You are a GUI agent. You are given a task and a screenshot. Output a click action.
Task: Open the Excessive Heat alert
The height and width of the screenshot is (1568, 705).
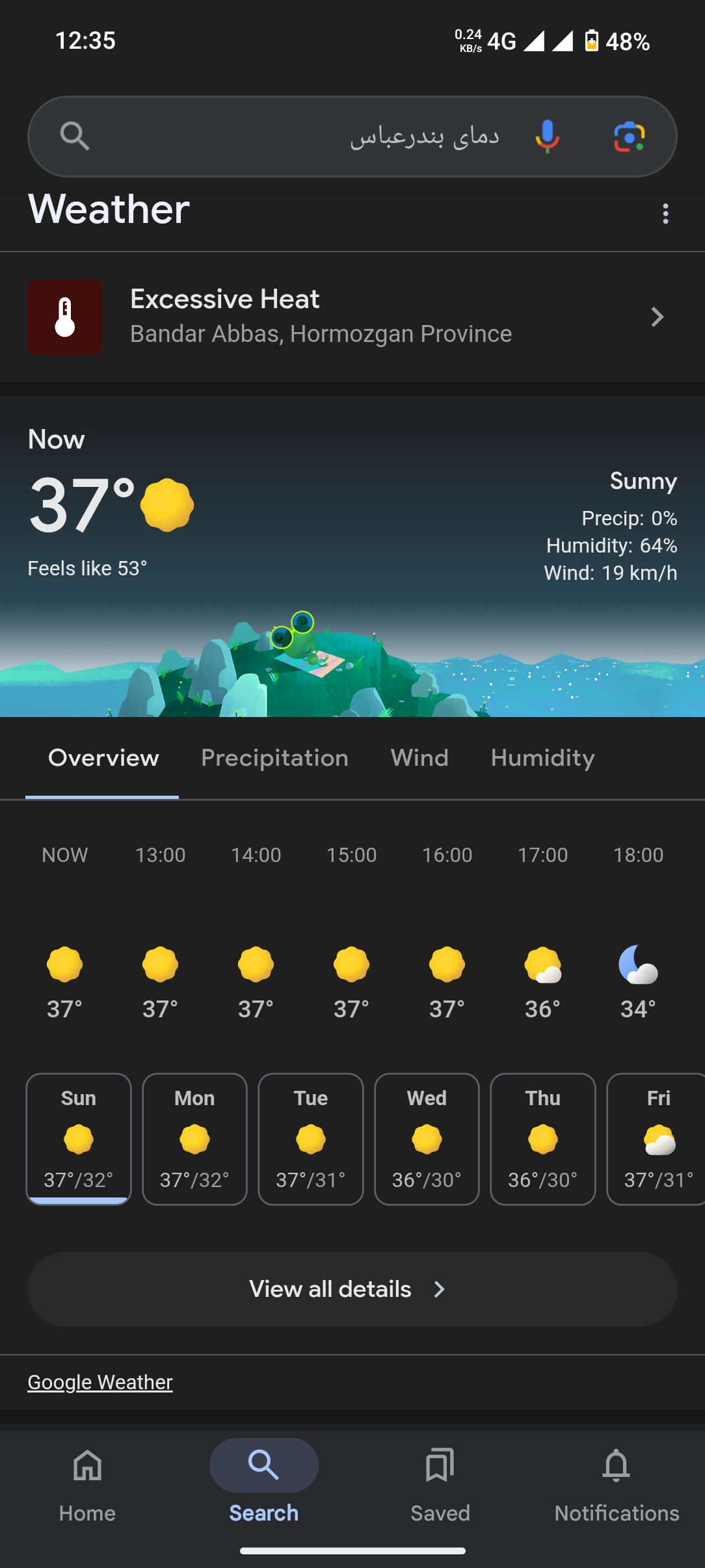coord(351,317)
